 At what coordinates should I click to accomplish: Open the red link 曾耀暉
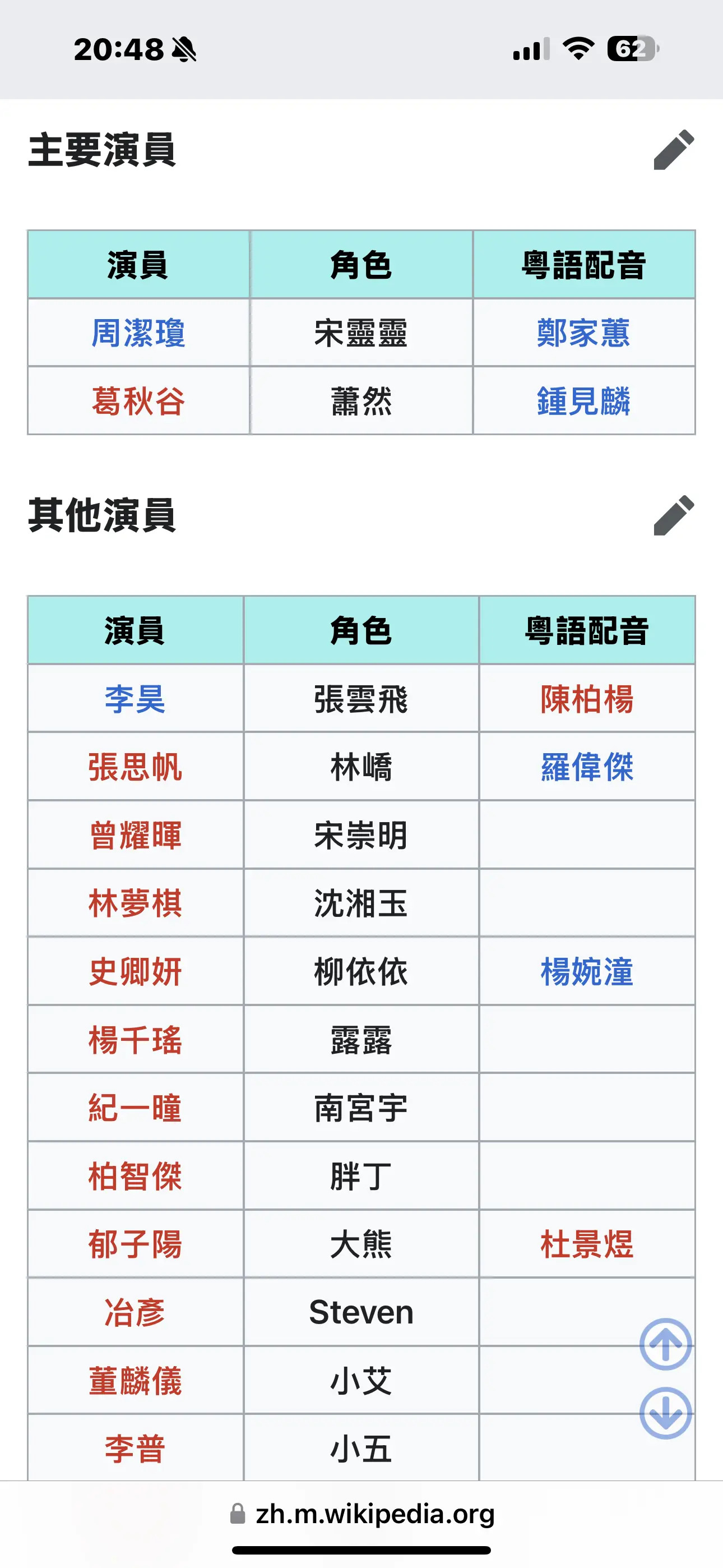tap(135, 835)
